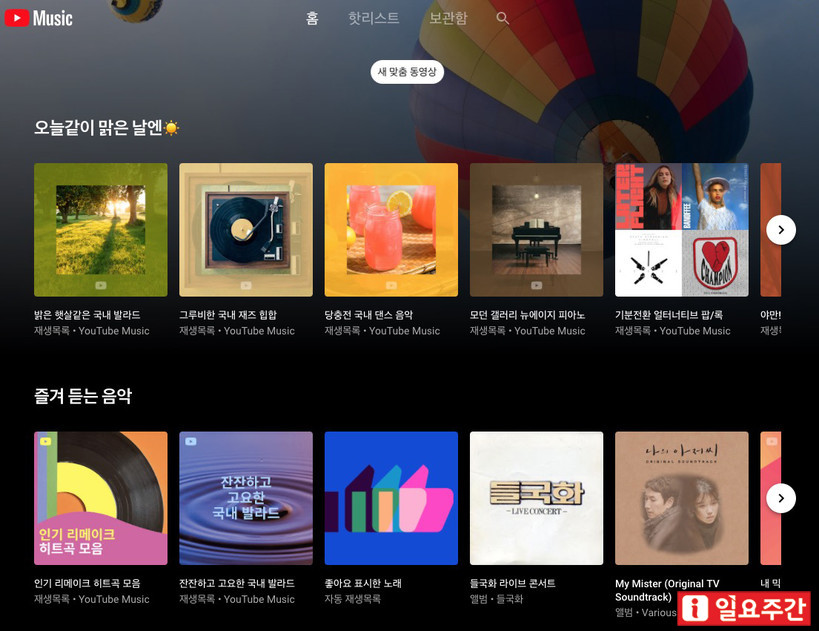Show more playlists in 오늘같이 맑은 날엔 row
Screen dimensions: 819x631
pos(781,229)
